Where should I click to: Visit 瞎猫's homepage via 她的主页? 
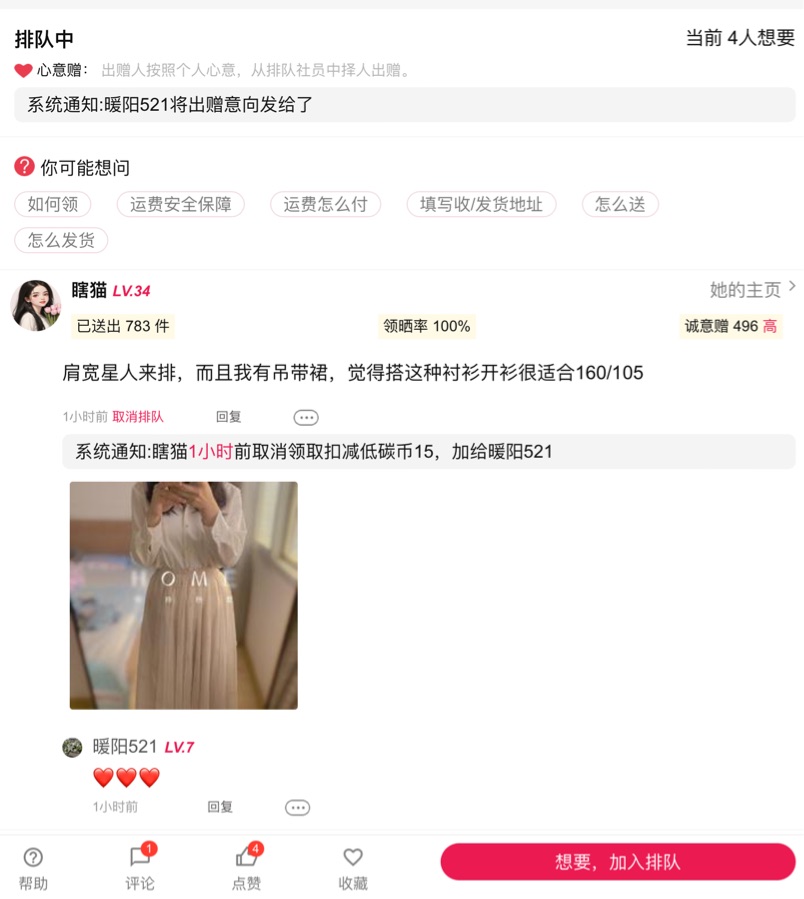tap(752, 290)
